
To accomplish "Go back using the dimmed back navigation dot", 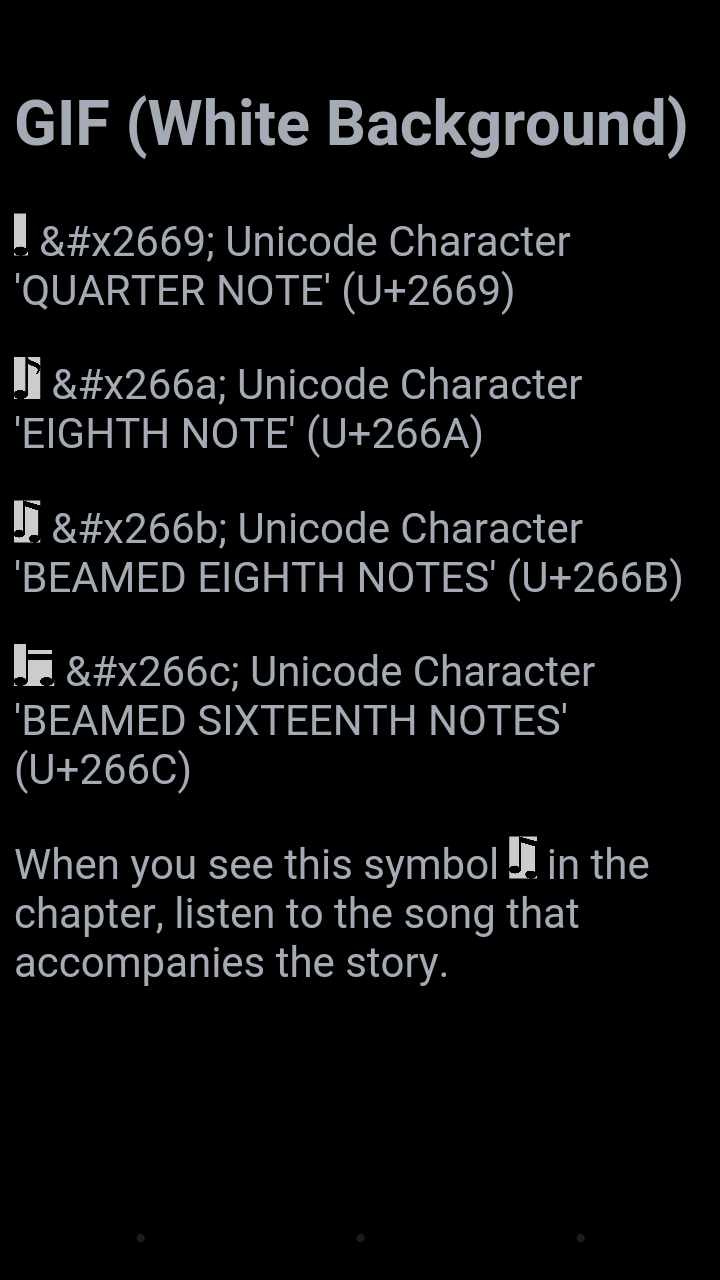I will pyautogui.click(x=140, y=1238).
